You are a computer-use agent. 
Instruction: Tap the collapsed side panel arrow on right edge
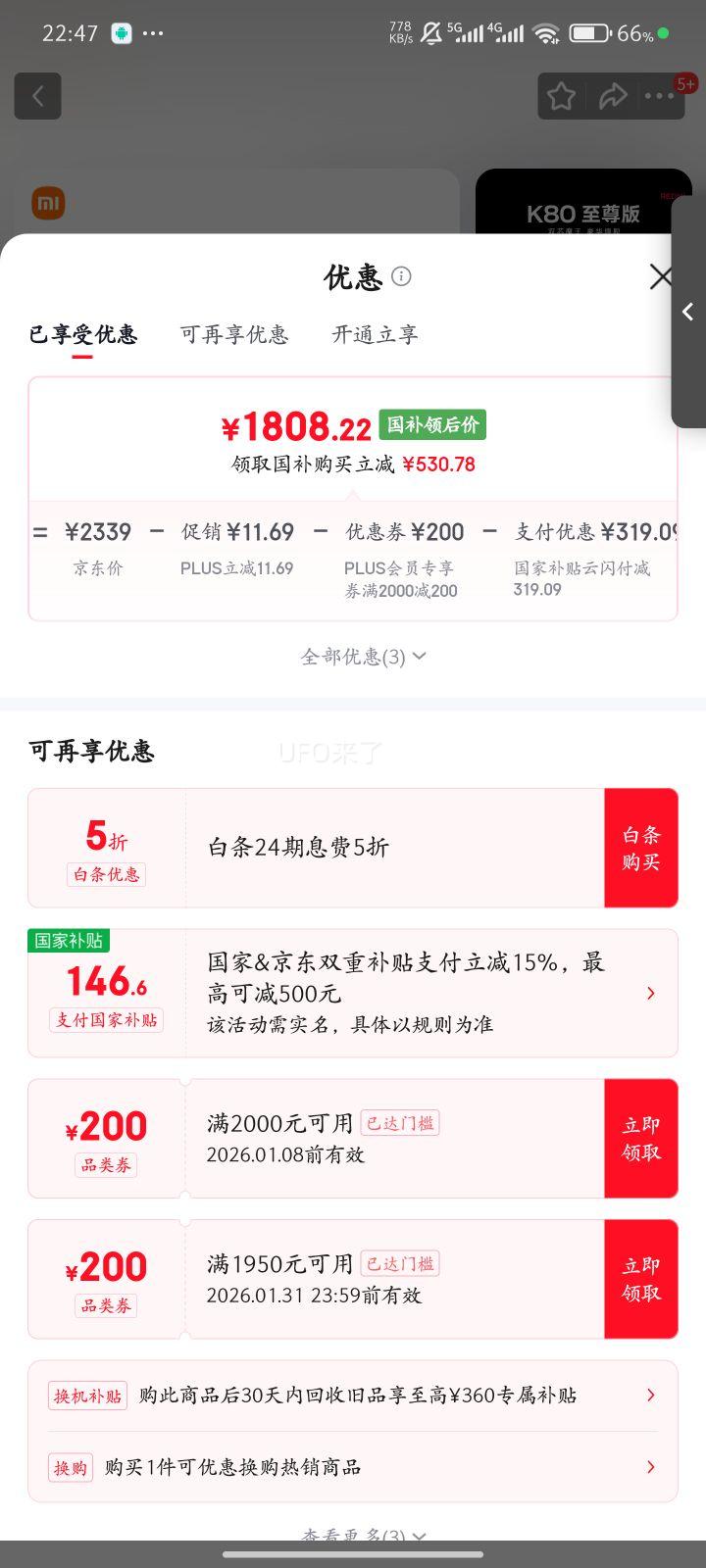[x=687, y=312]
